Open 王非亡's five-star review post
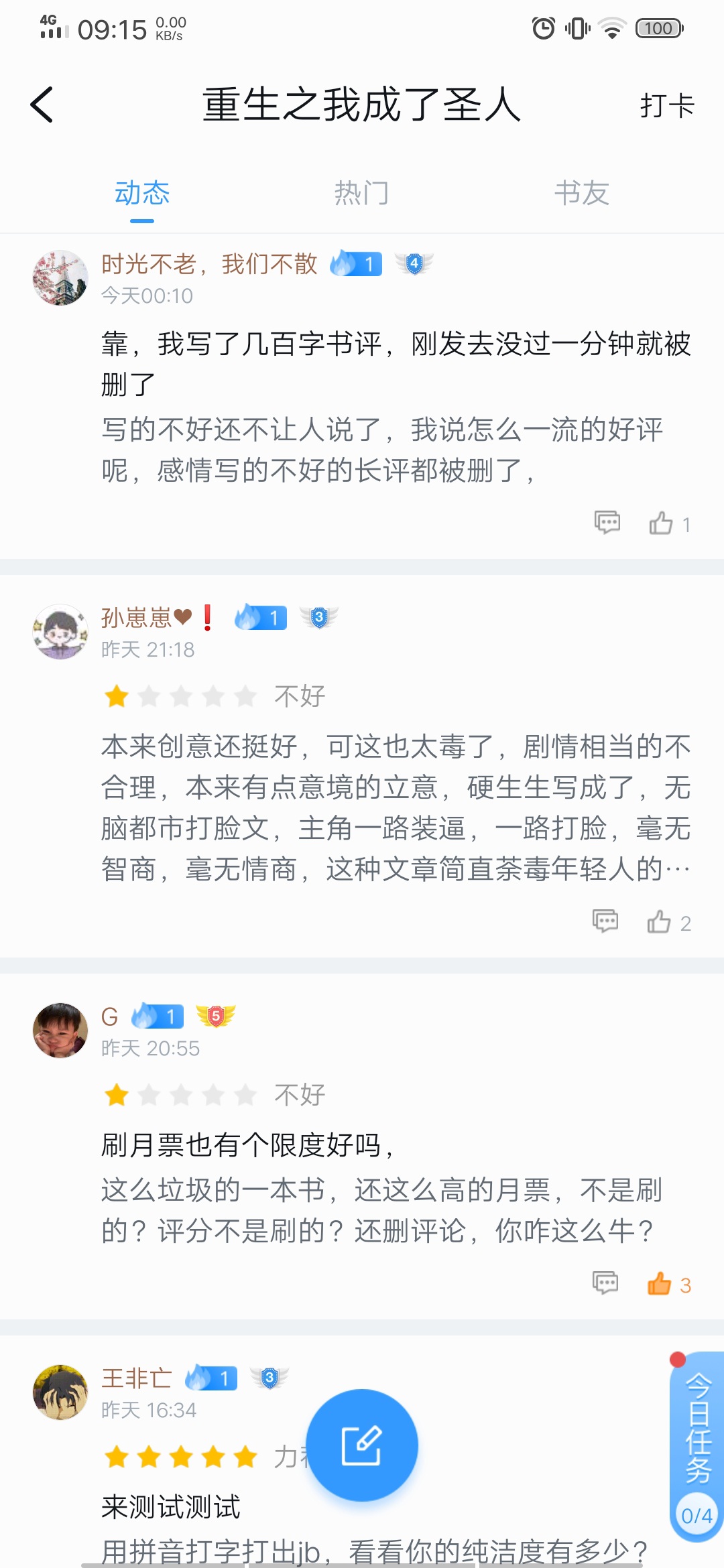 point(201,1508)
